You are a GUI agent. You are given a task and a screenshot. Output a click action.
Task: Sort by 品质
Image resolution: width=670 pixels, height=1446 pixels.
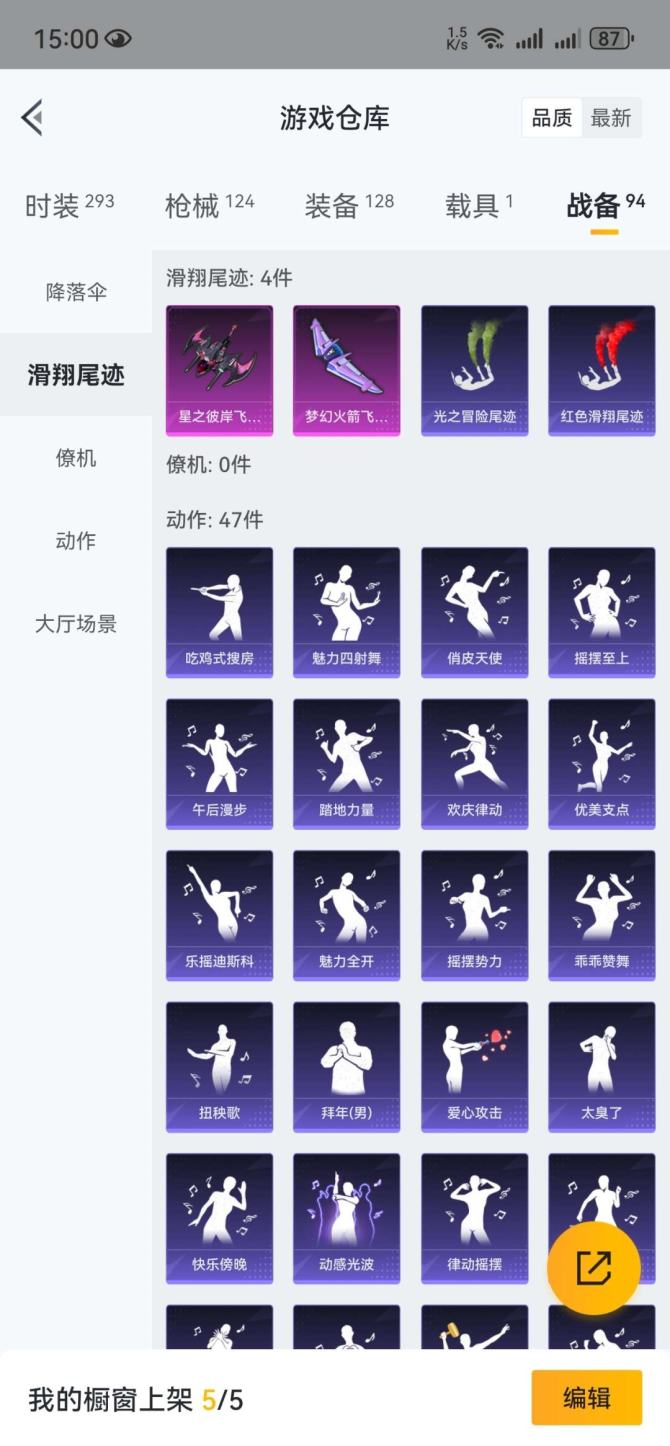(551, 118)
